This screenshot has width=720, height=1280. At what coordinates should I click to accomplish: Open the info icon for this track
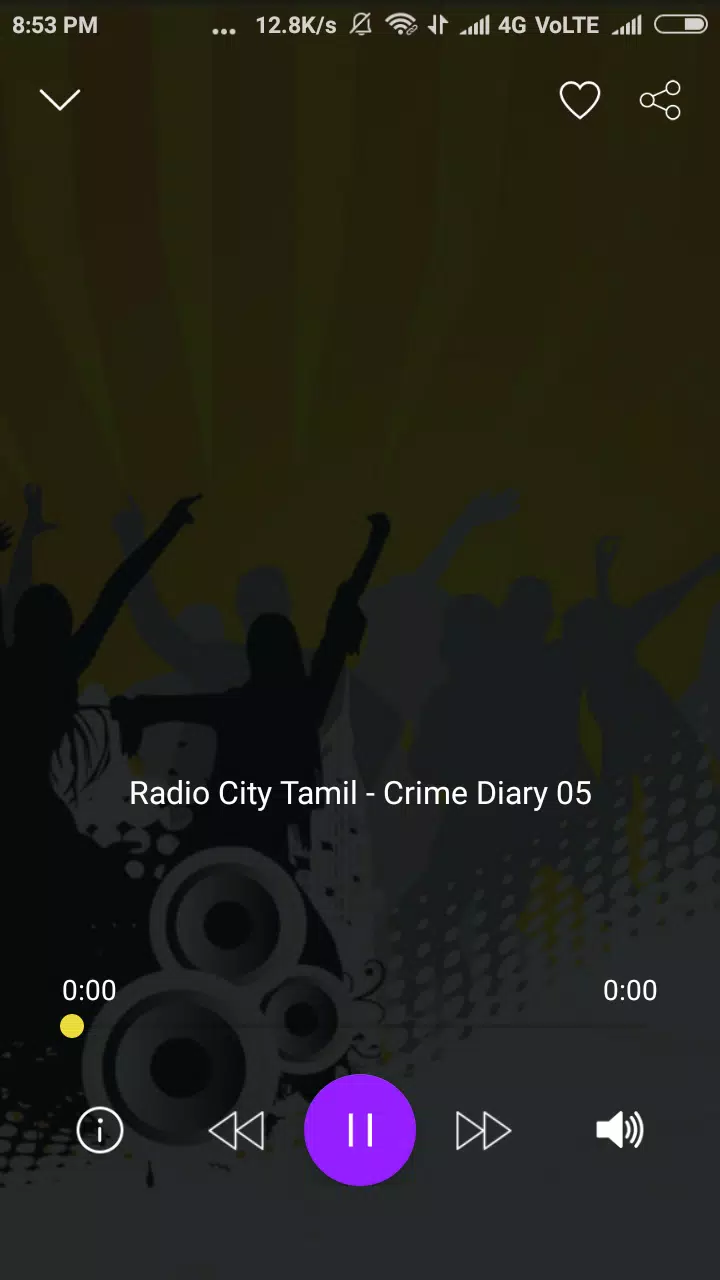click(x=100, y=1130)
